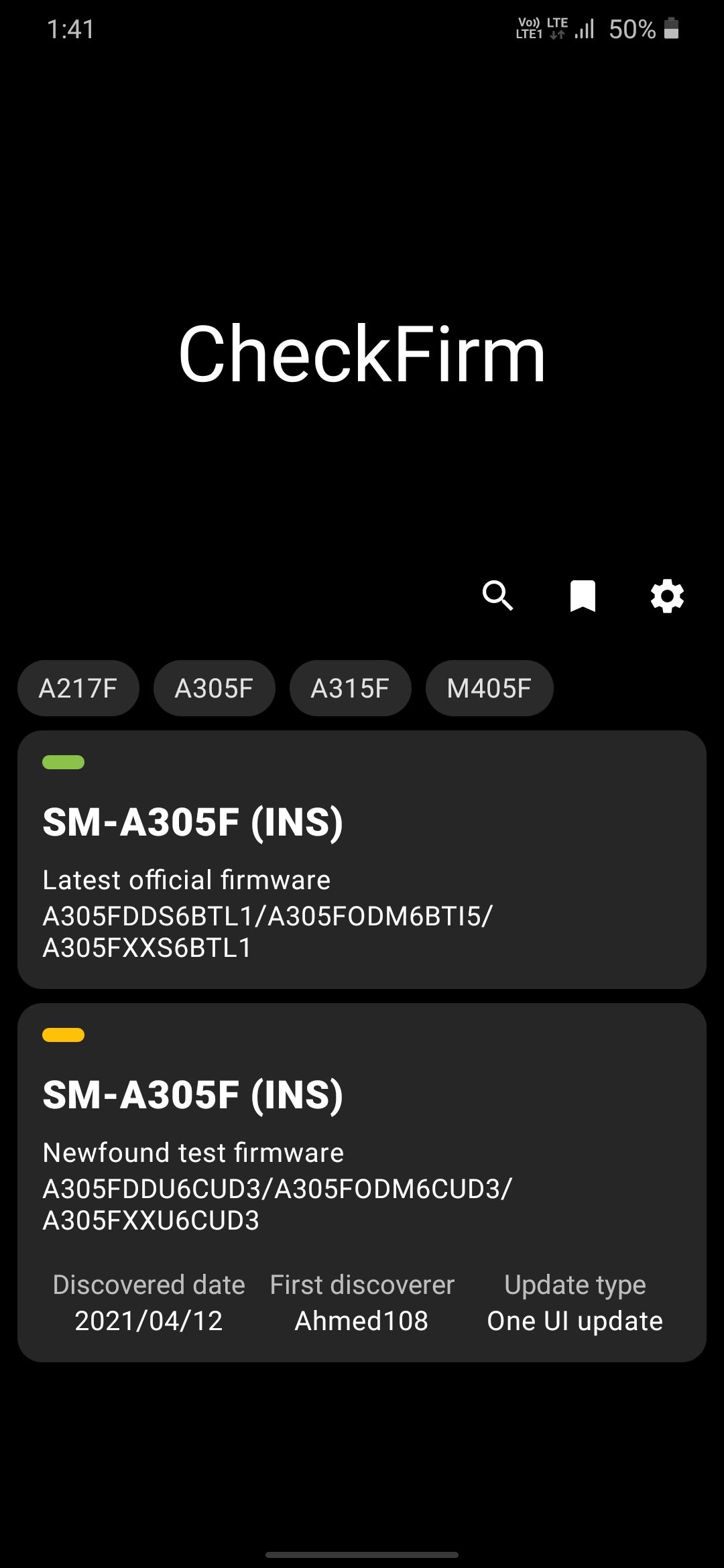Screen dimensions: 724x1568
Task: Select the A305F chip
Action: [x=214, y=688]
